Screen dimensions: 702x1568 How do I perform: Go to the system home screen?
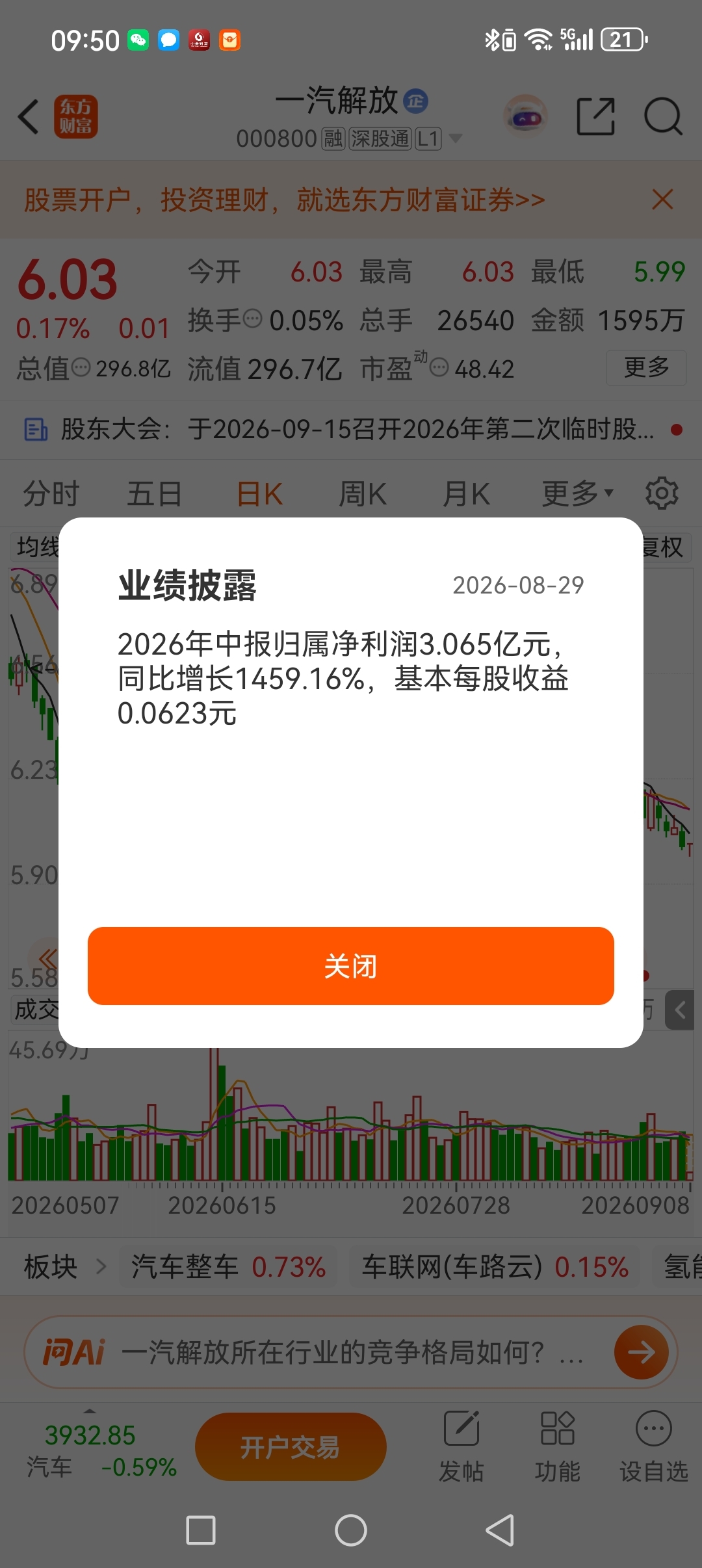351,1530
